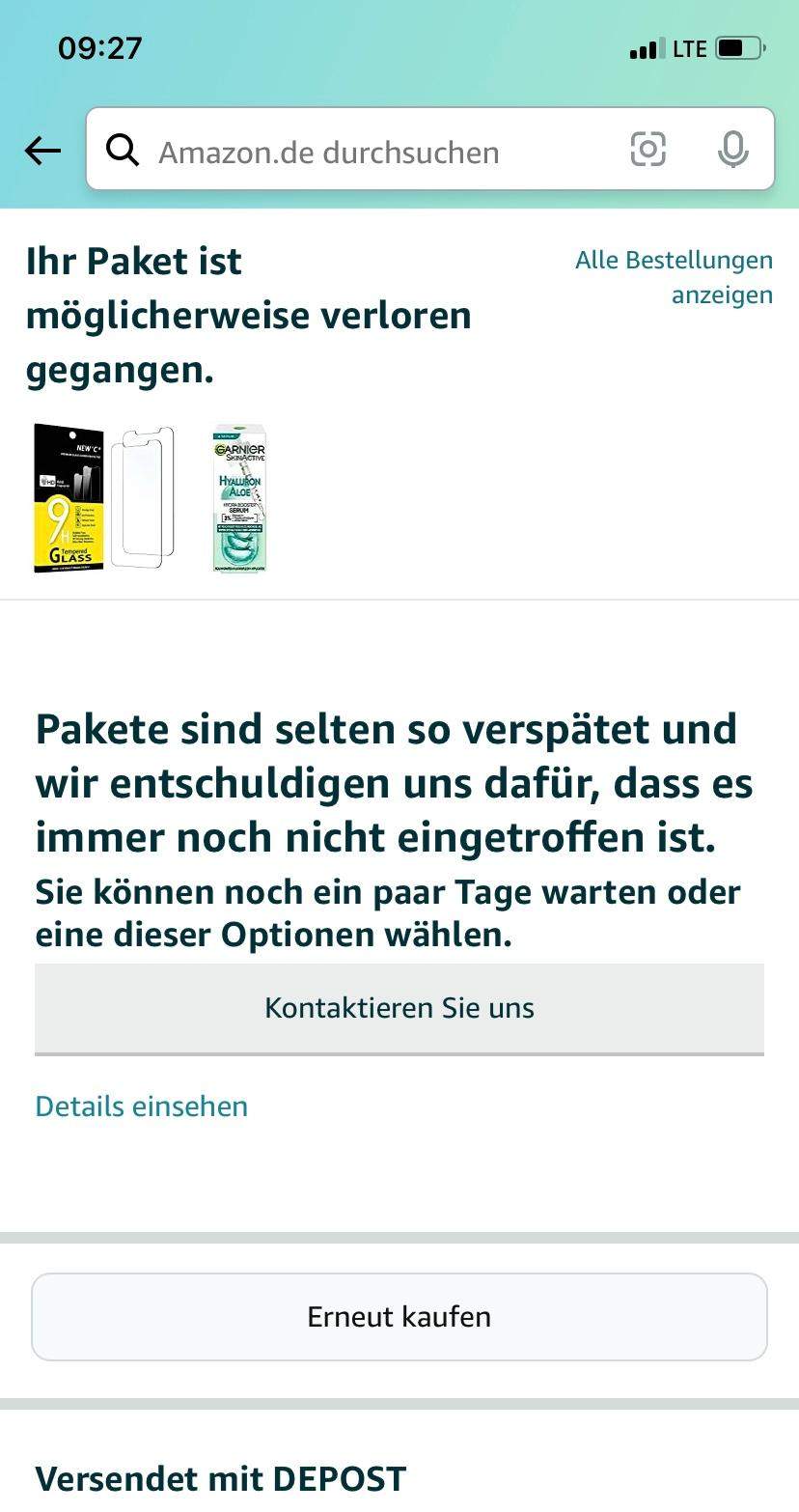The height and width of the screenshot is (1512, 799).
Task: Tap the back arrow to go back
Action: tap(41, 150)
